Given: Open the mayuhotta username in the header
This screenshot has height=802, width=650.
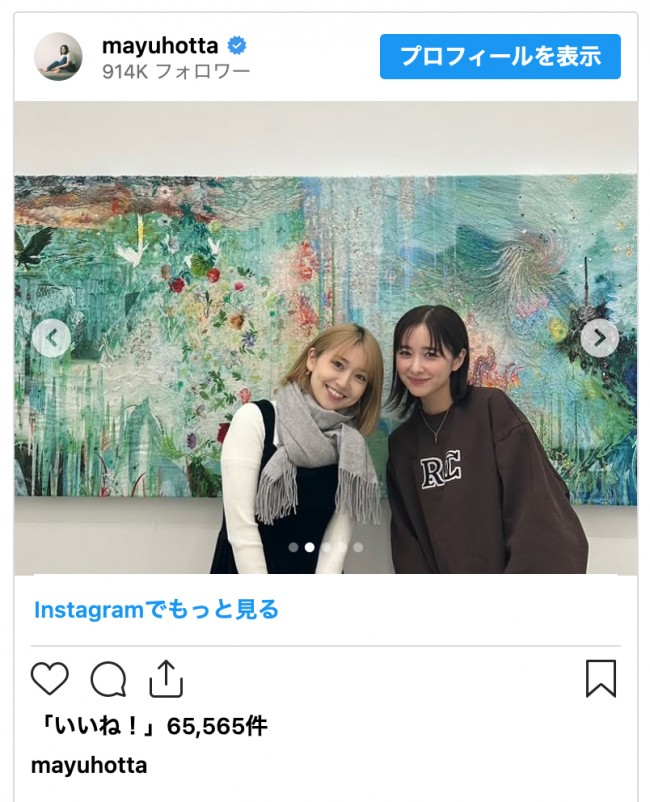Looking at the screenshot, I should coord(160,45).
